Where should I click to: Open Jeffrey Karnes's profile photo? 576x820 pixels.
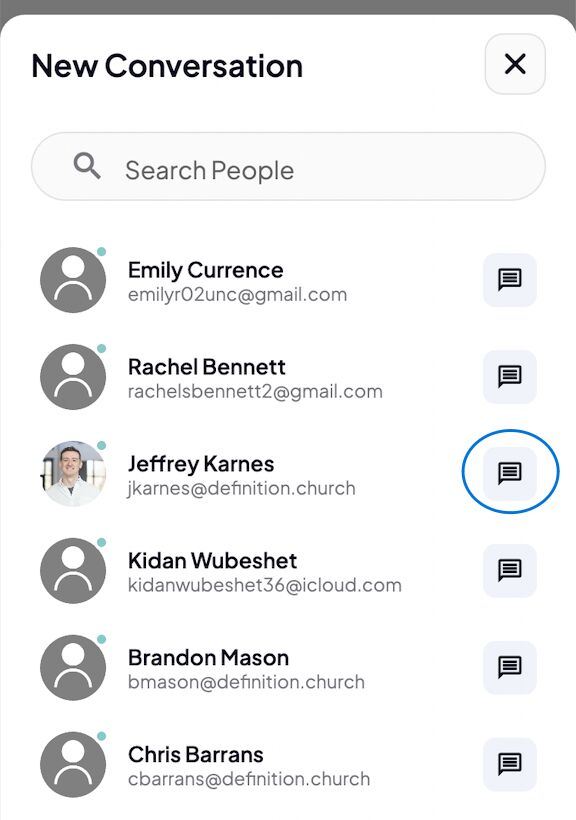coord(73,473)
